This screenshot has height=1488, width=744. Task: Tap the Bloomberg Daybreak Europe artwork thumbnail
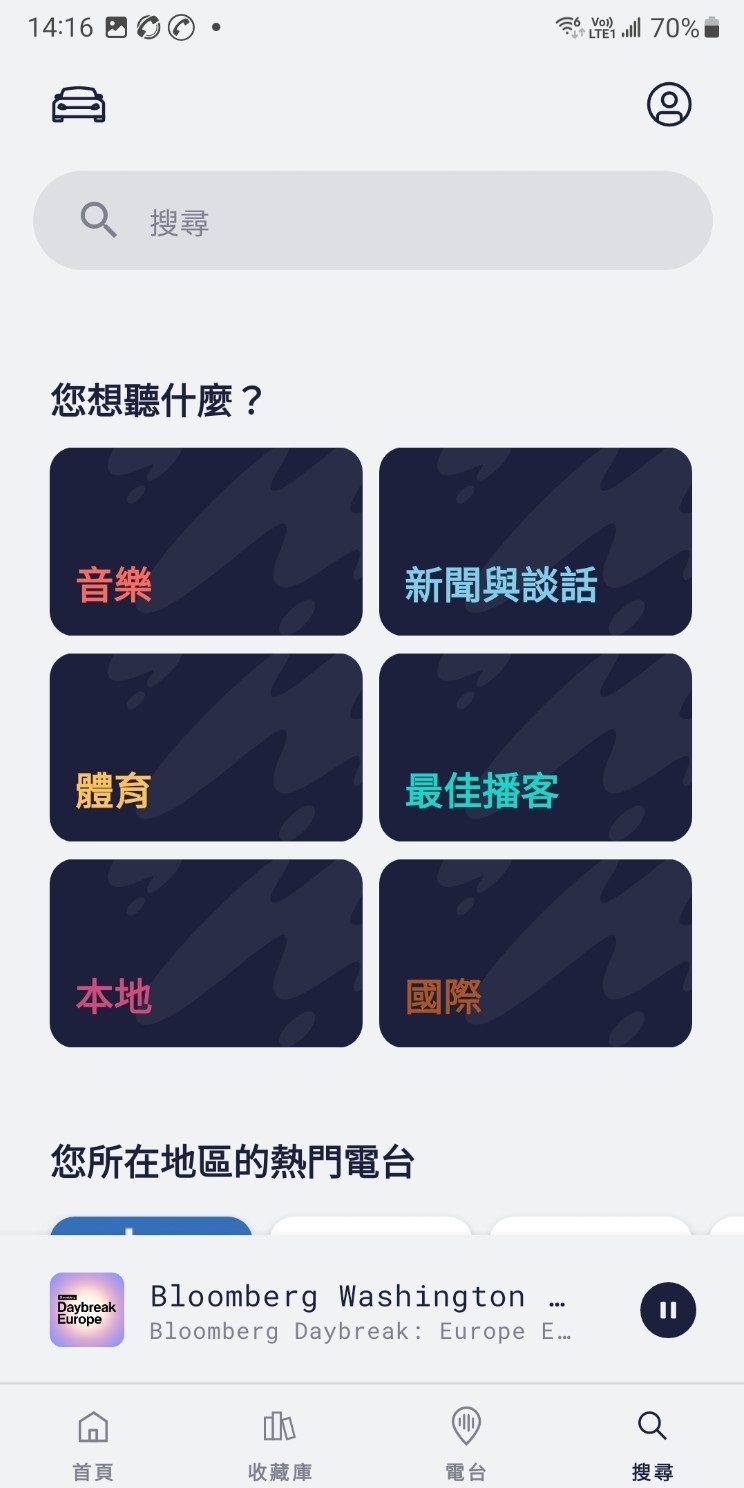click(86, 1310)
